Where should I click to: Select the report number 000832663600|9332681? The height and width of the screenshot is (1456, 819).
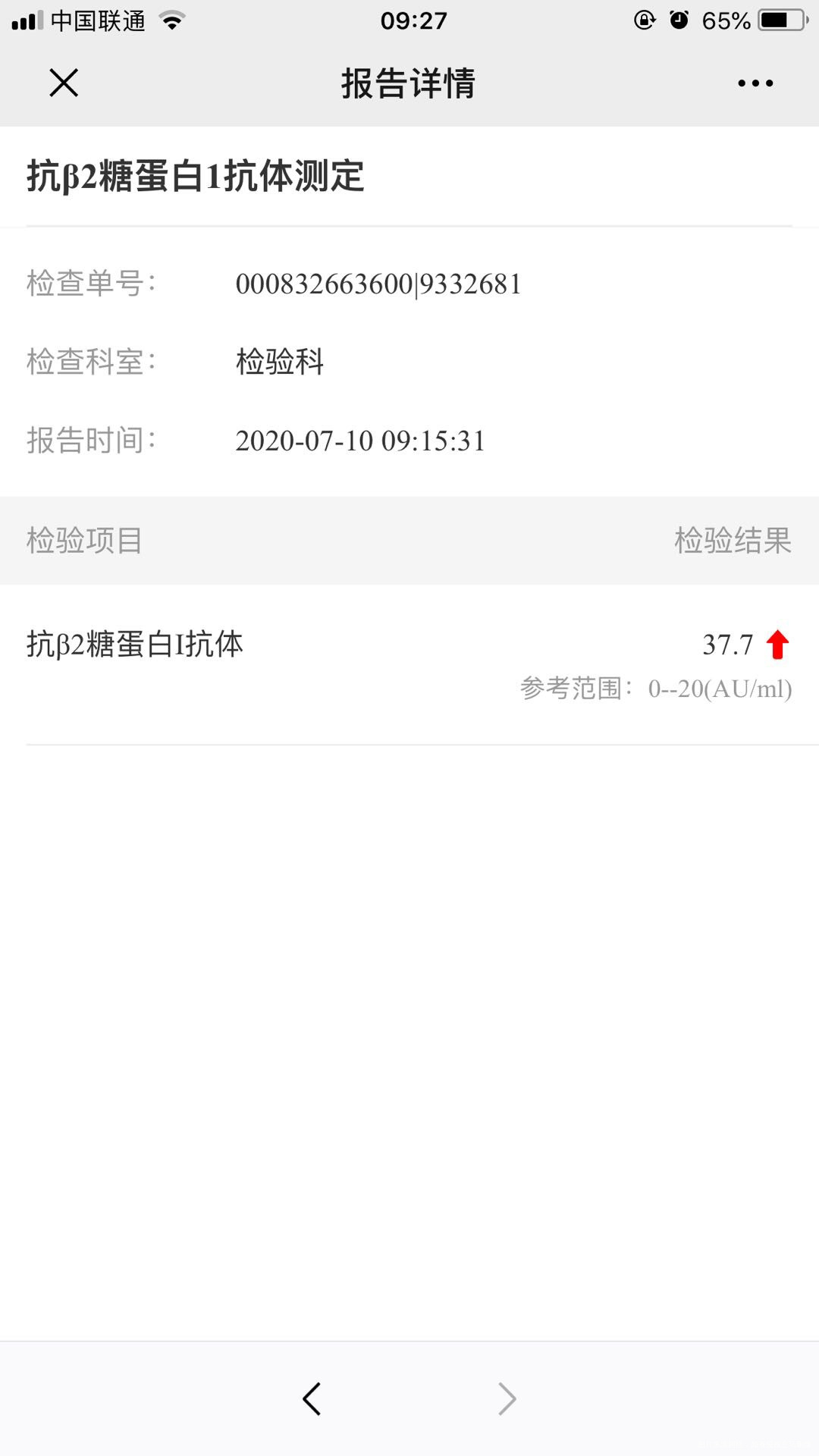coord(379,284)
